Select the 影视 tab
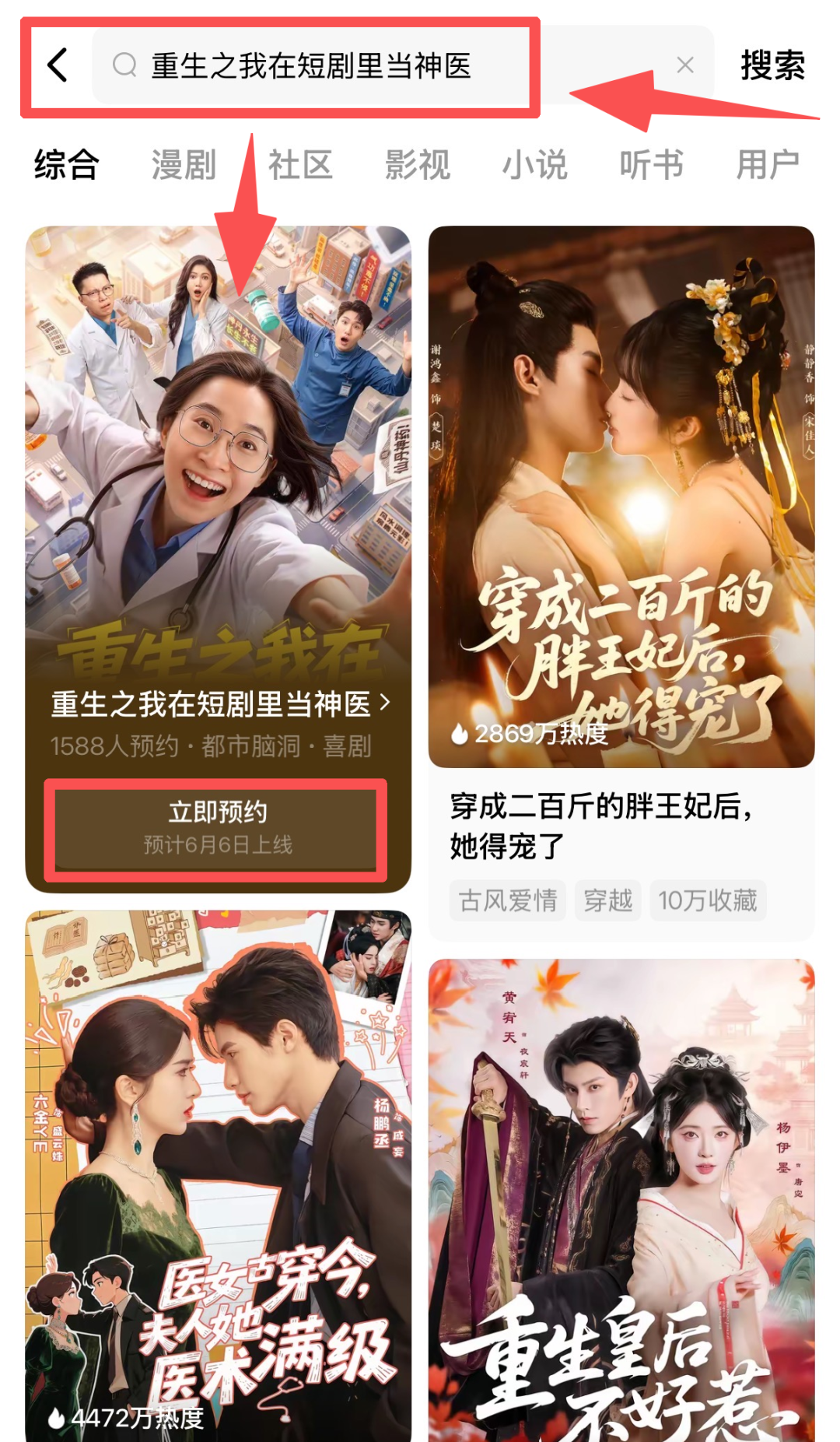Image resolution: width=840 pixels, height=1442 pixels. [418, 164]
